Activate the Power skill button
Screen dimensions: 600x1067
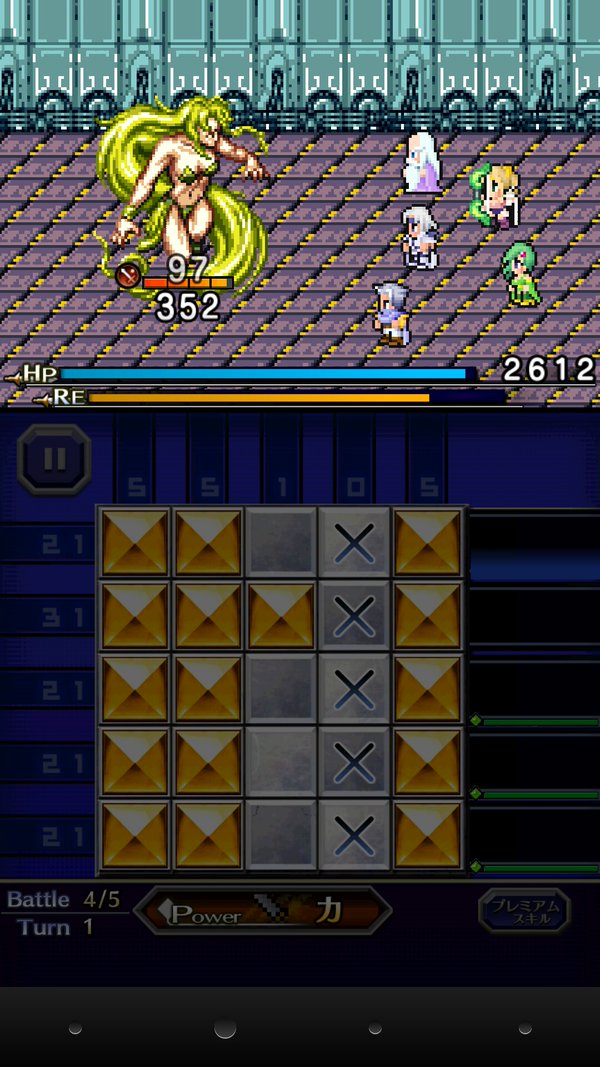point(262,911)
